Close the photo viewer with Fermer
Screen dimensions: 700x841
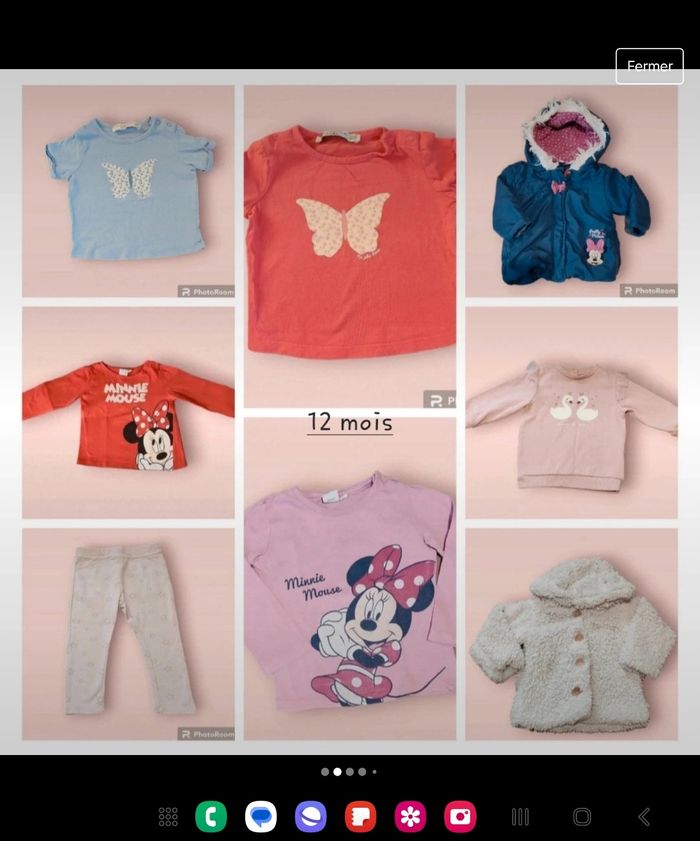point(649,66)
